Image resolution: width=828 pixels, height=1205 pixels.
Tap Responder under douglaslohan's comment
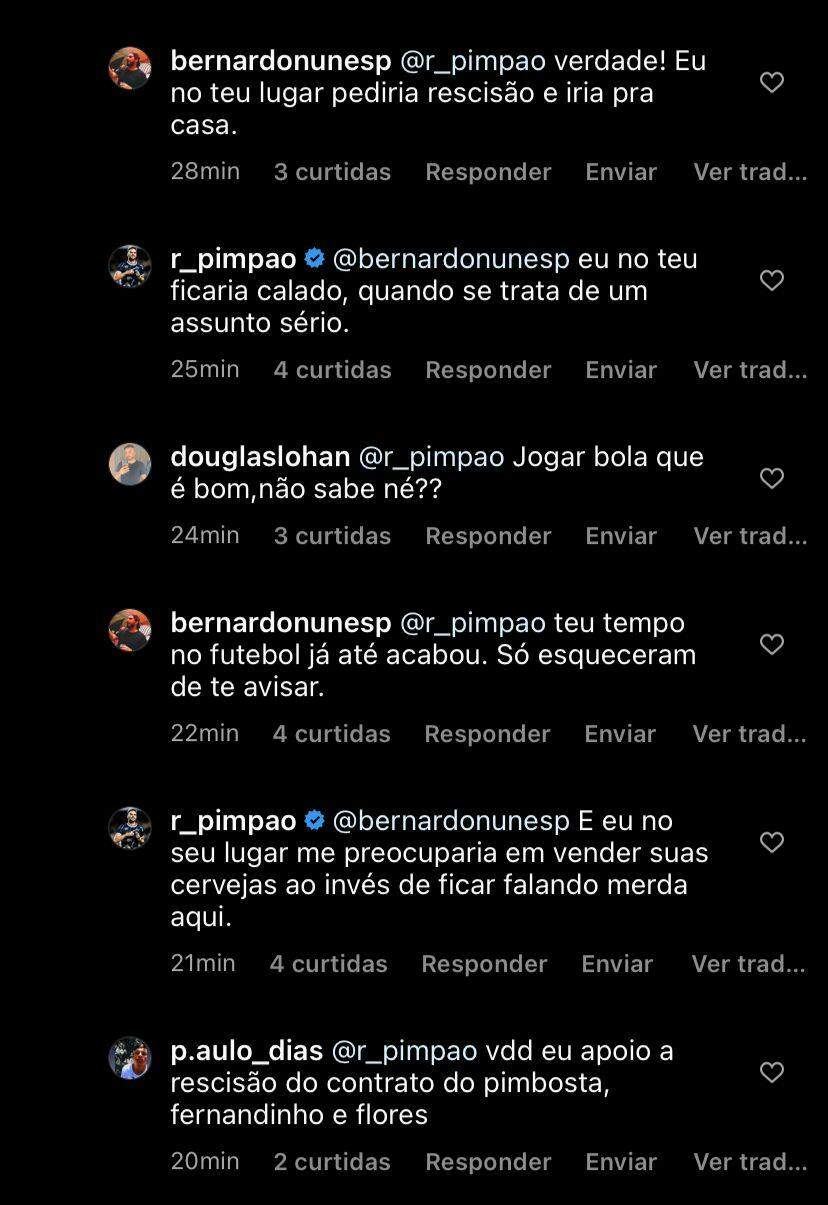(x=488, y=536)
